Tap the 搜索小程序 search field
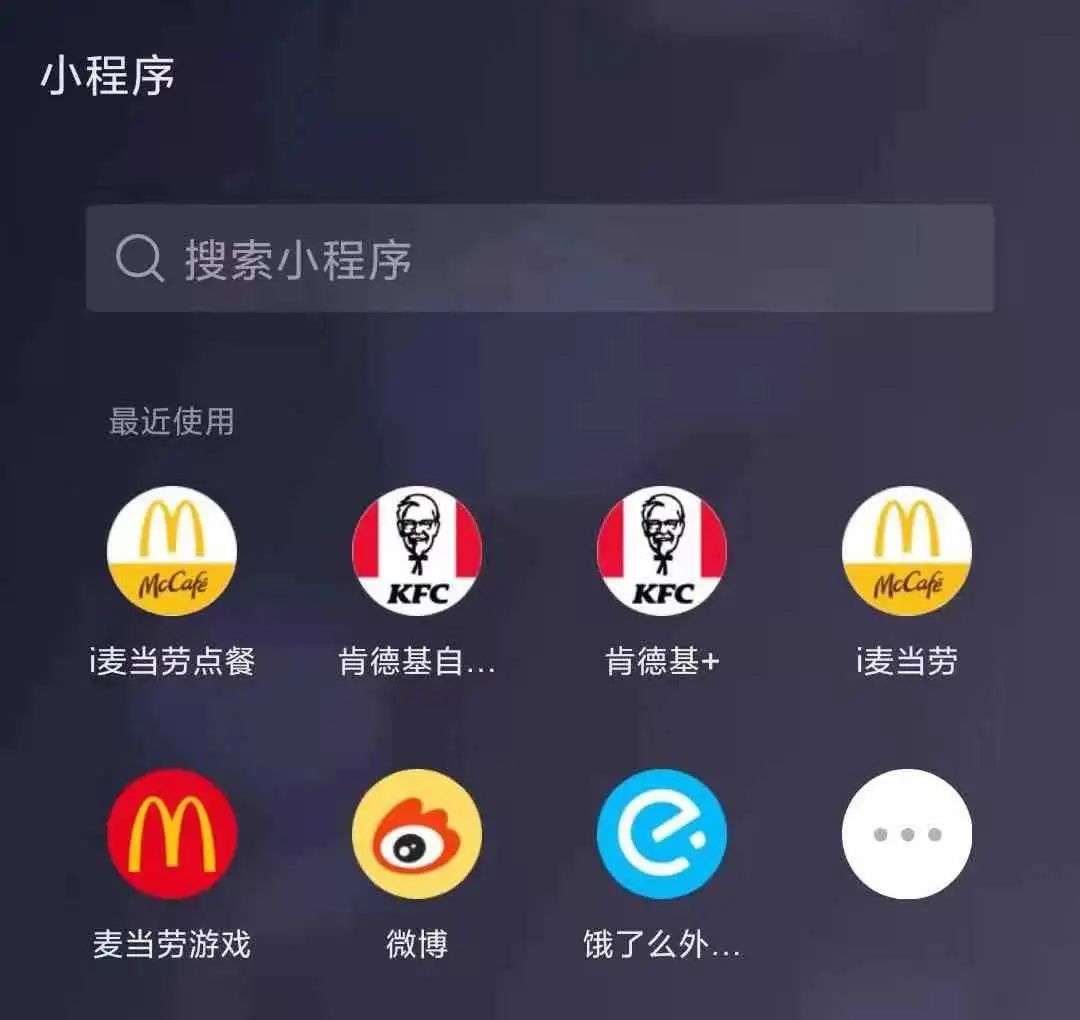This screenshot has height=1020, width=1080. click(x=540, y=259)
